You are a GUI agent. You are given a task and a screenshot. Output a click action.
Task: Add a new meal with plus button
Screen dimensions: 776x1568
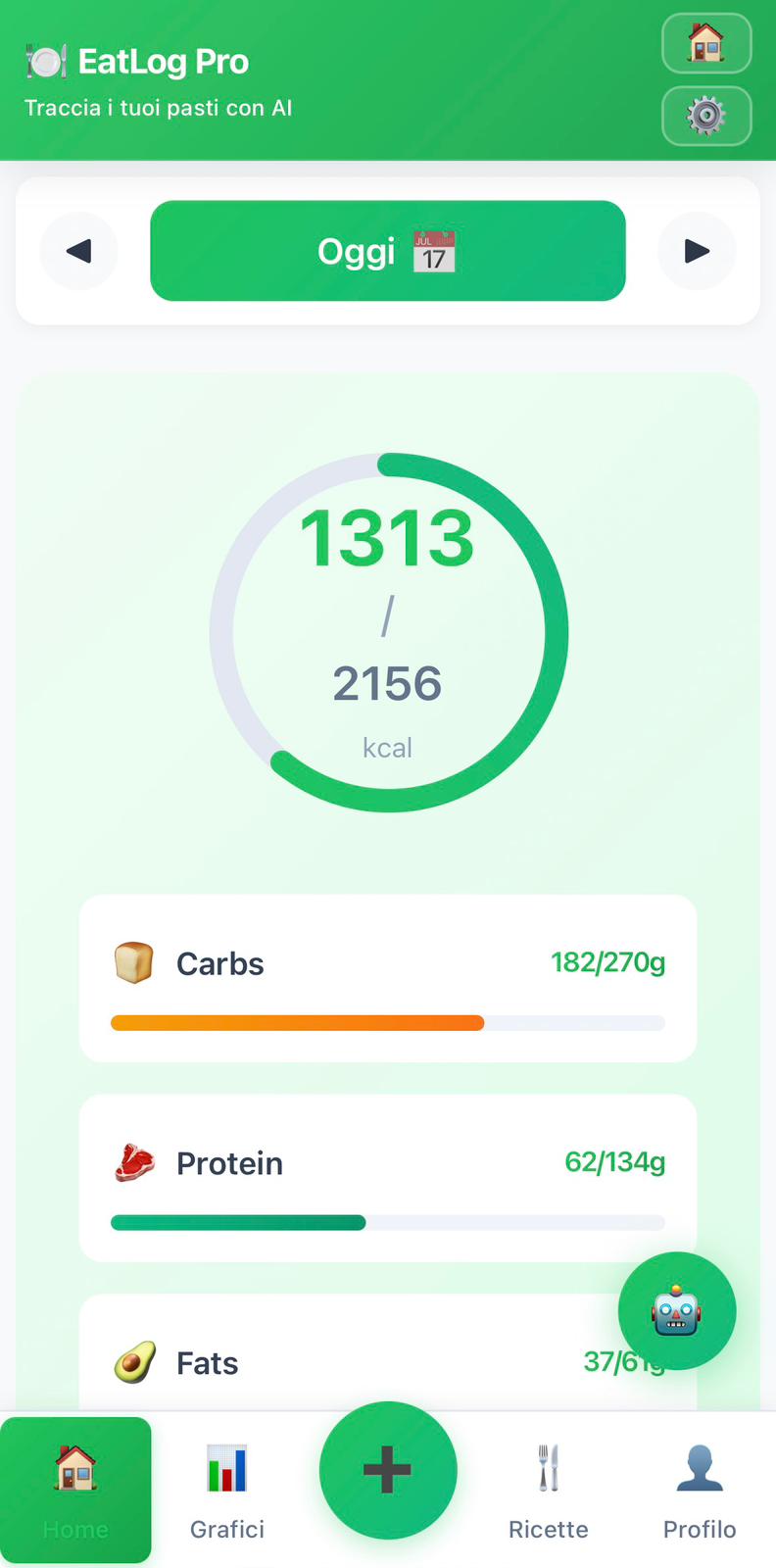tap(387, 1470)
